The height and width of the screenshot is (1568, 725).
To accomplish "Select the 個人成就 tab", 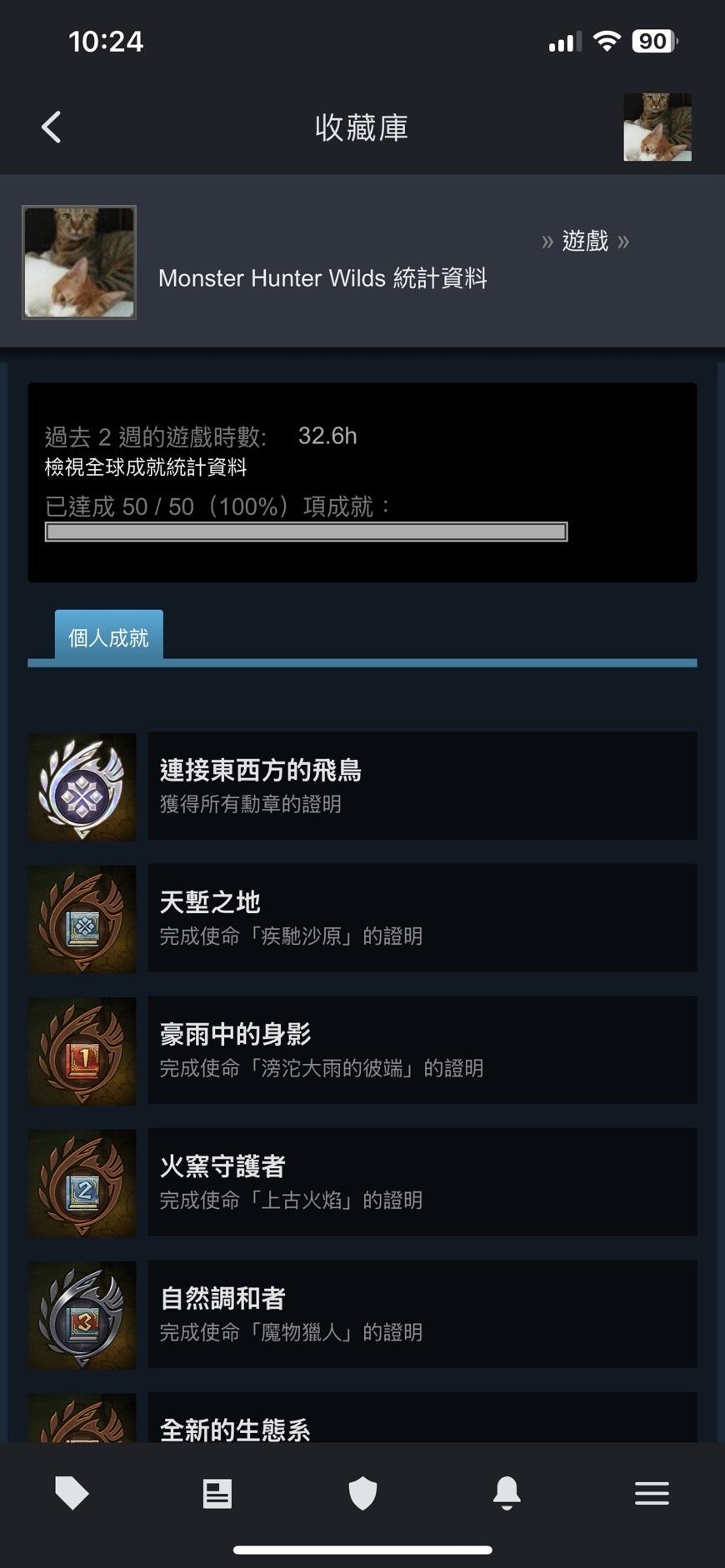I will [108, 637].
